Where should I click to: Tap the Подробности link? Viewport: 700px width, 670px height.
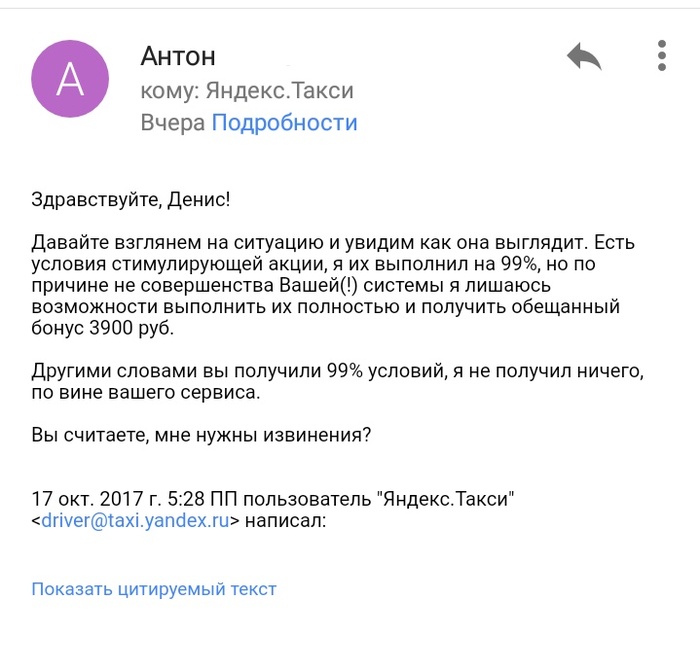pyautogui.click(x=284, y=123)
